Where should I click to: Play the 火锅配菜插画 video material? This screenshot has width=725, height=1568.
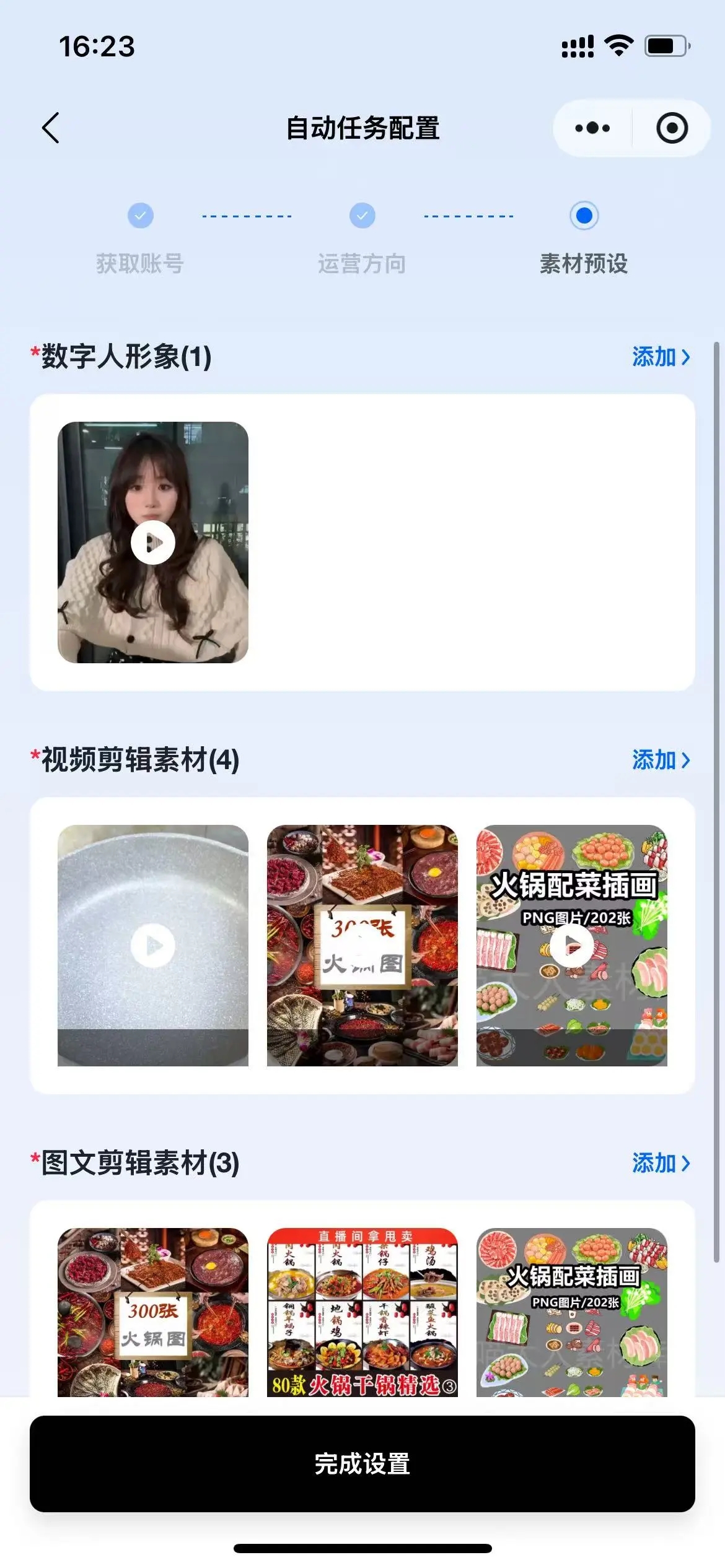[571, 945]
